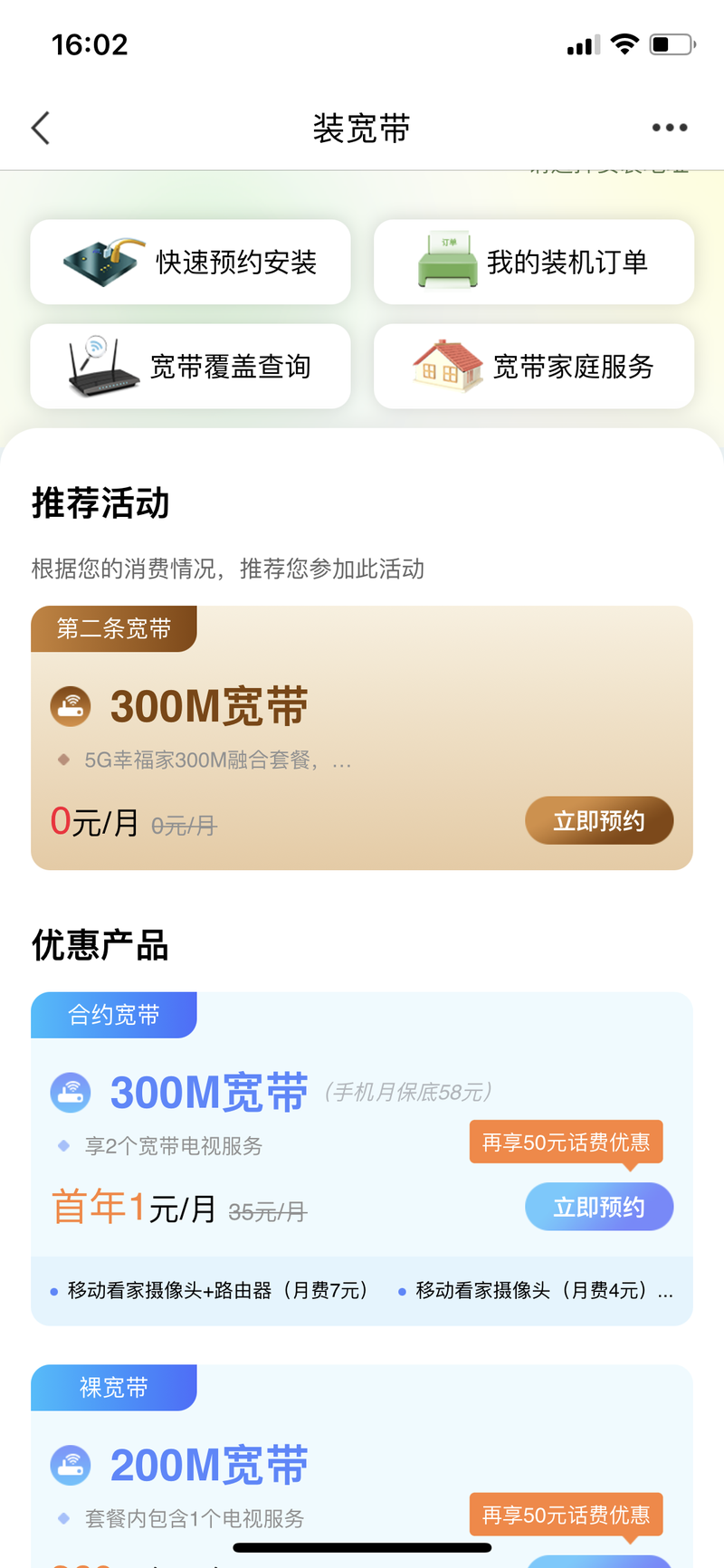View 我的装机订单 installation orders

tap(534, 263)
